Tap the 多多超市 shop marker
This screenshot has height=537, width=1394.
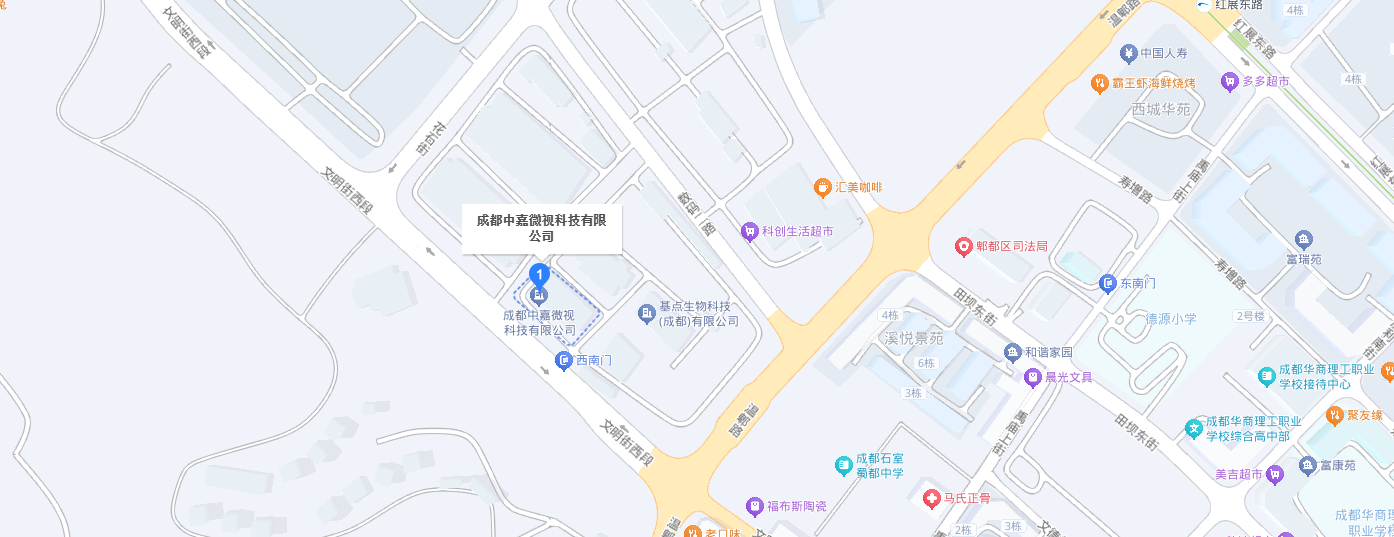pos(1230,81)
